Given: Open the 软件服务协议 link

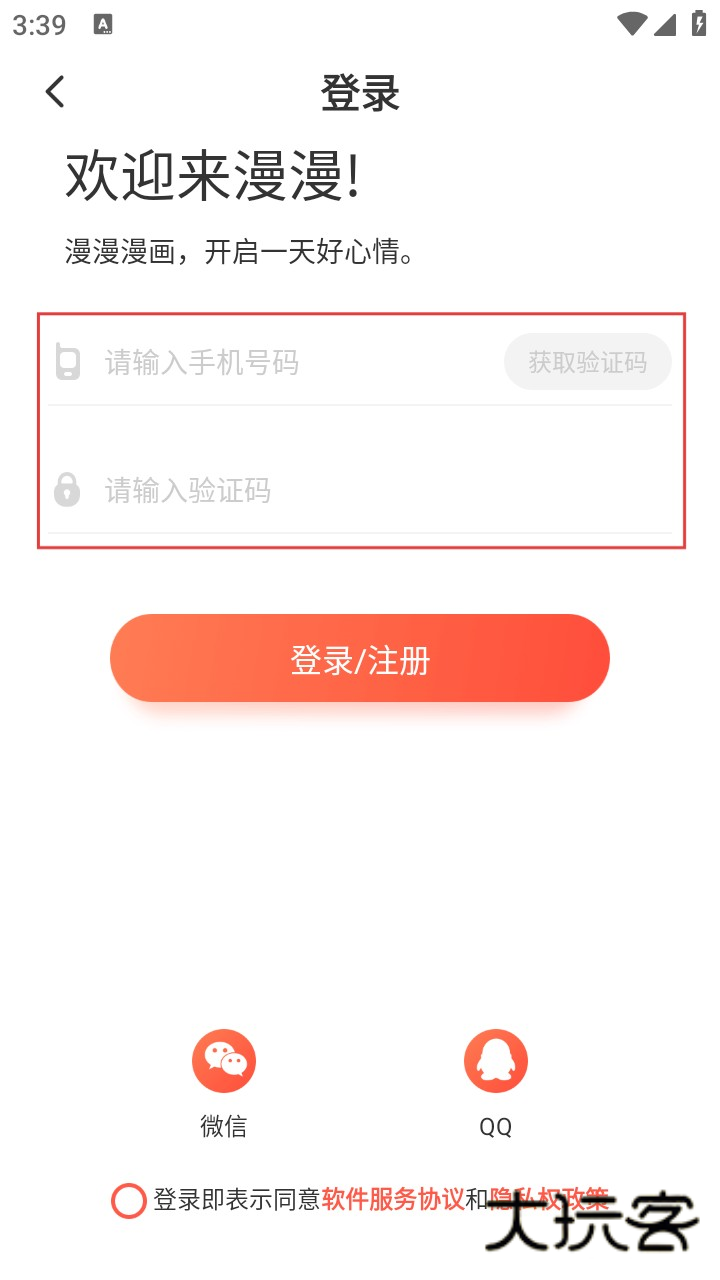Looking at the screenshot, I should 393,1199.
